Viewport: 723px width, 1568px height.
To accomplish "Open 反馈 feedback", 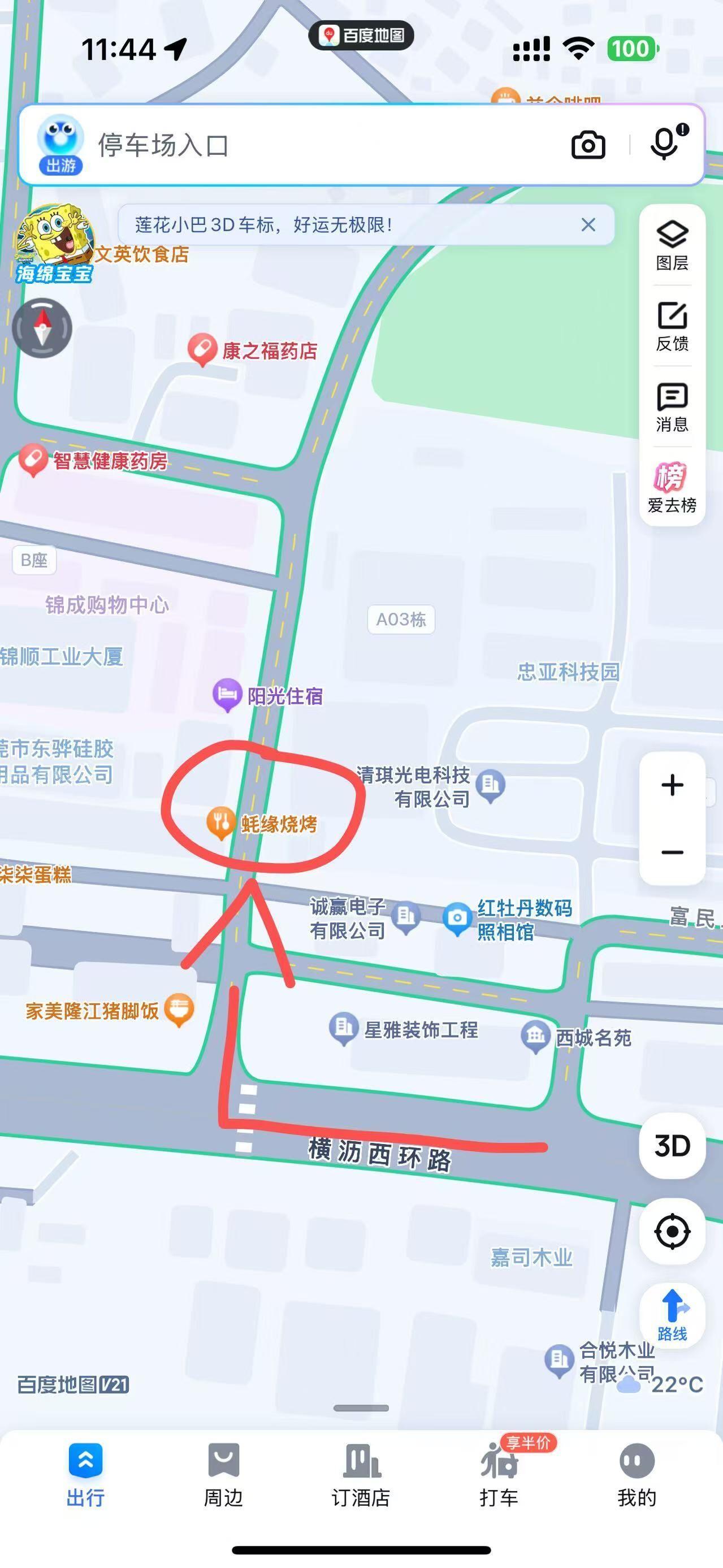I will pyautogui.click(x=672, y=326).
